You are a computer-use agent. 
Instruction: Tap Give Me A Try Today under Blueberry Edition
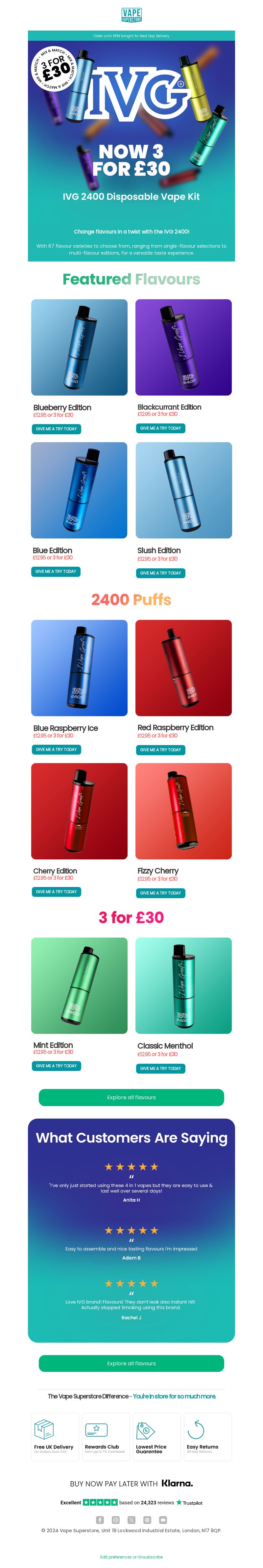tap(56, 428)
